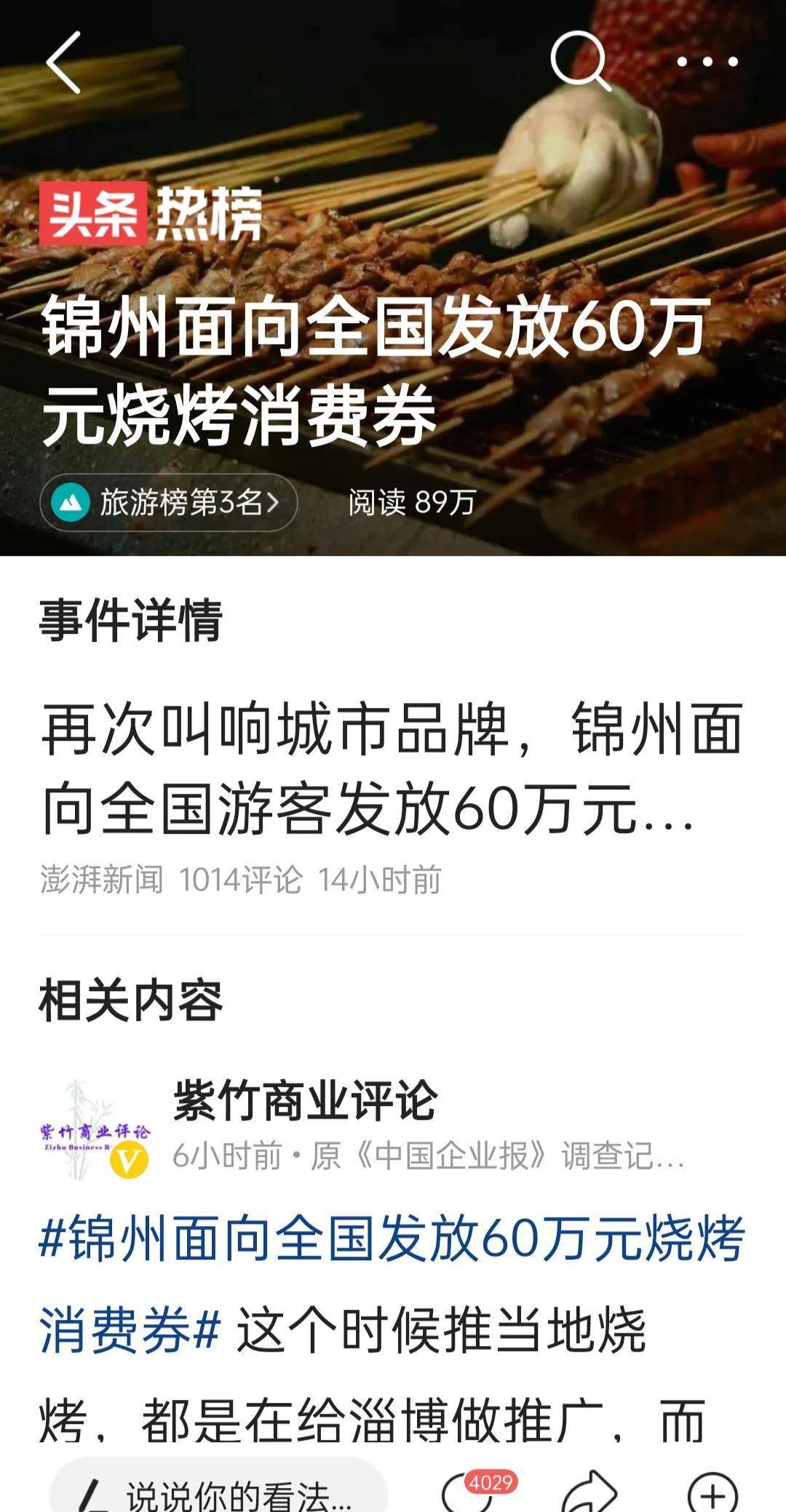Screen dimensions: 786x1512
Task: Open the 旅游榜第3名 ranking chip
Action: click(x=169, y=503)
